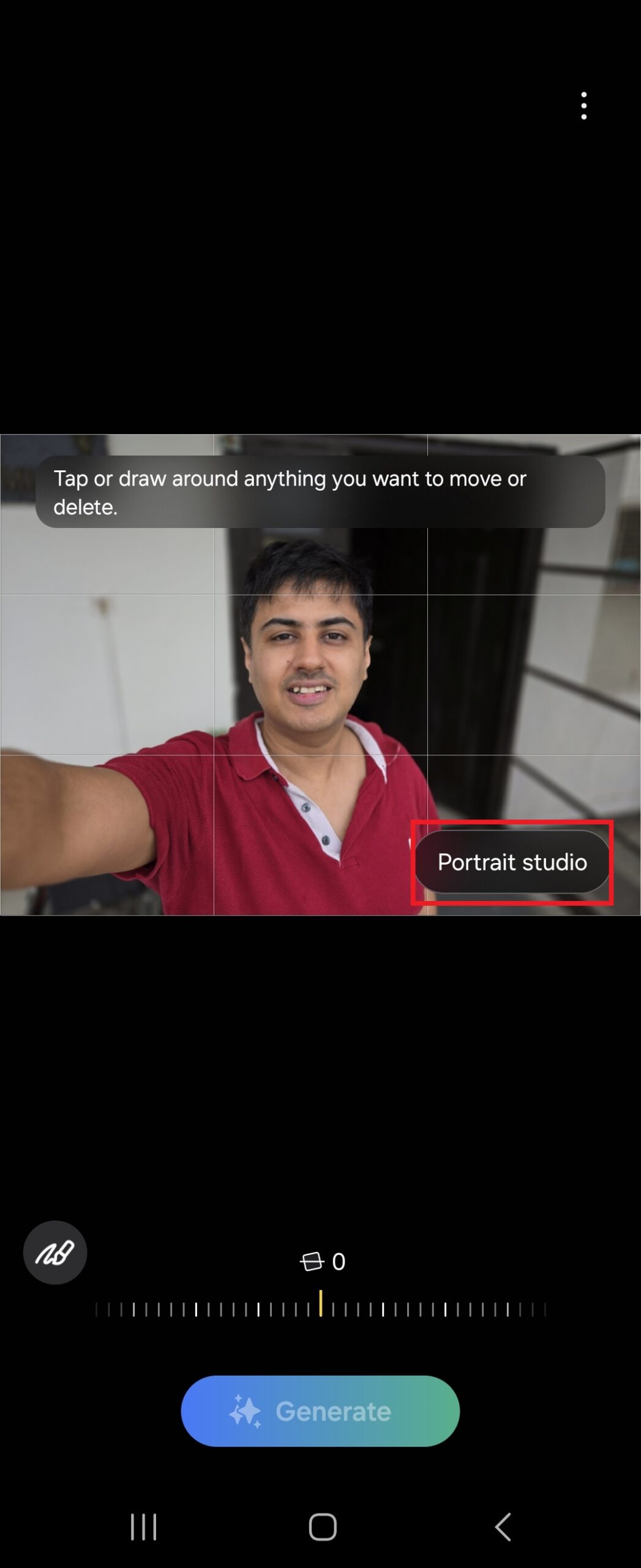
Task: Go back using the navigation bar
Action: [503, 1526]
